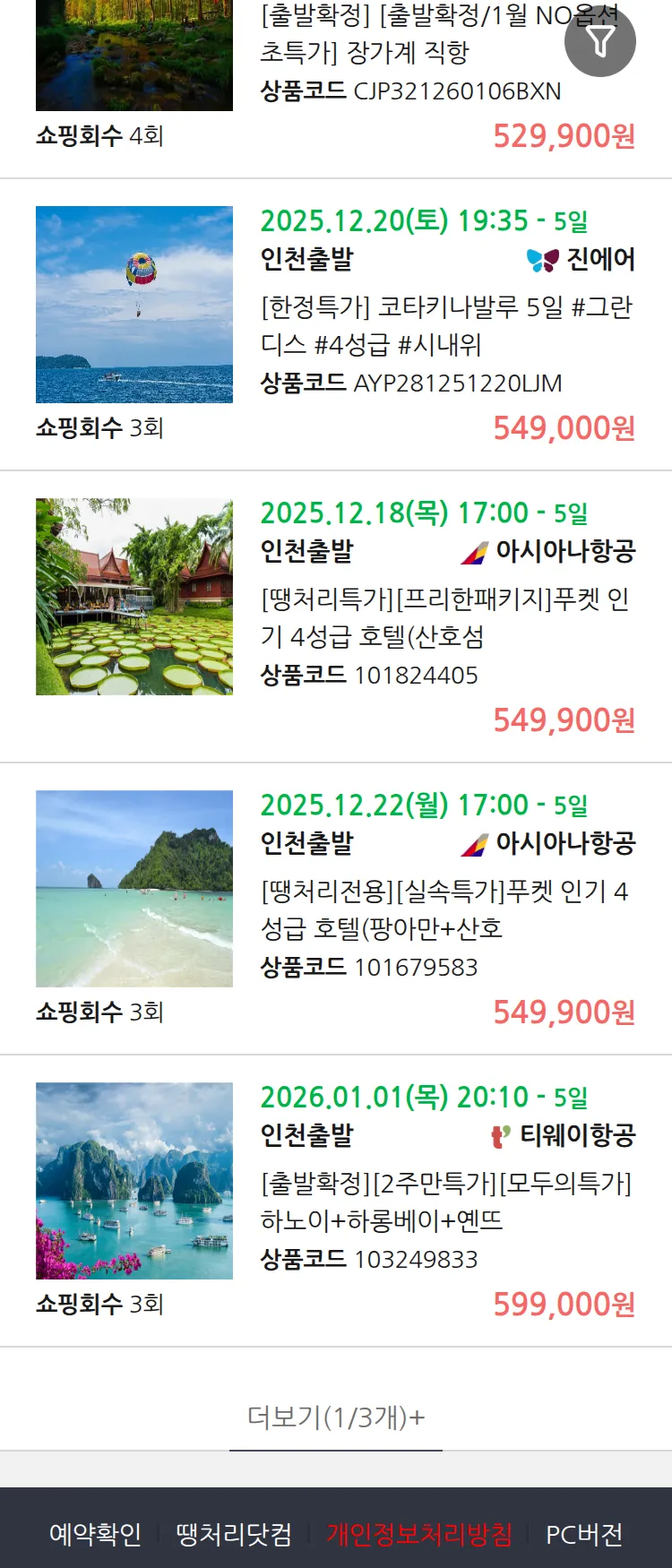Read the 개인정보처리방침 policy
The width and height of the screenshot is (672, 1568).
tap(419, 1534)
